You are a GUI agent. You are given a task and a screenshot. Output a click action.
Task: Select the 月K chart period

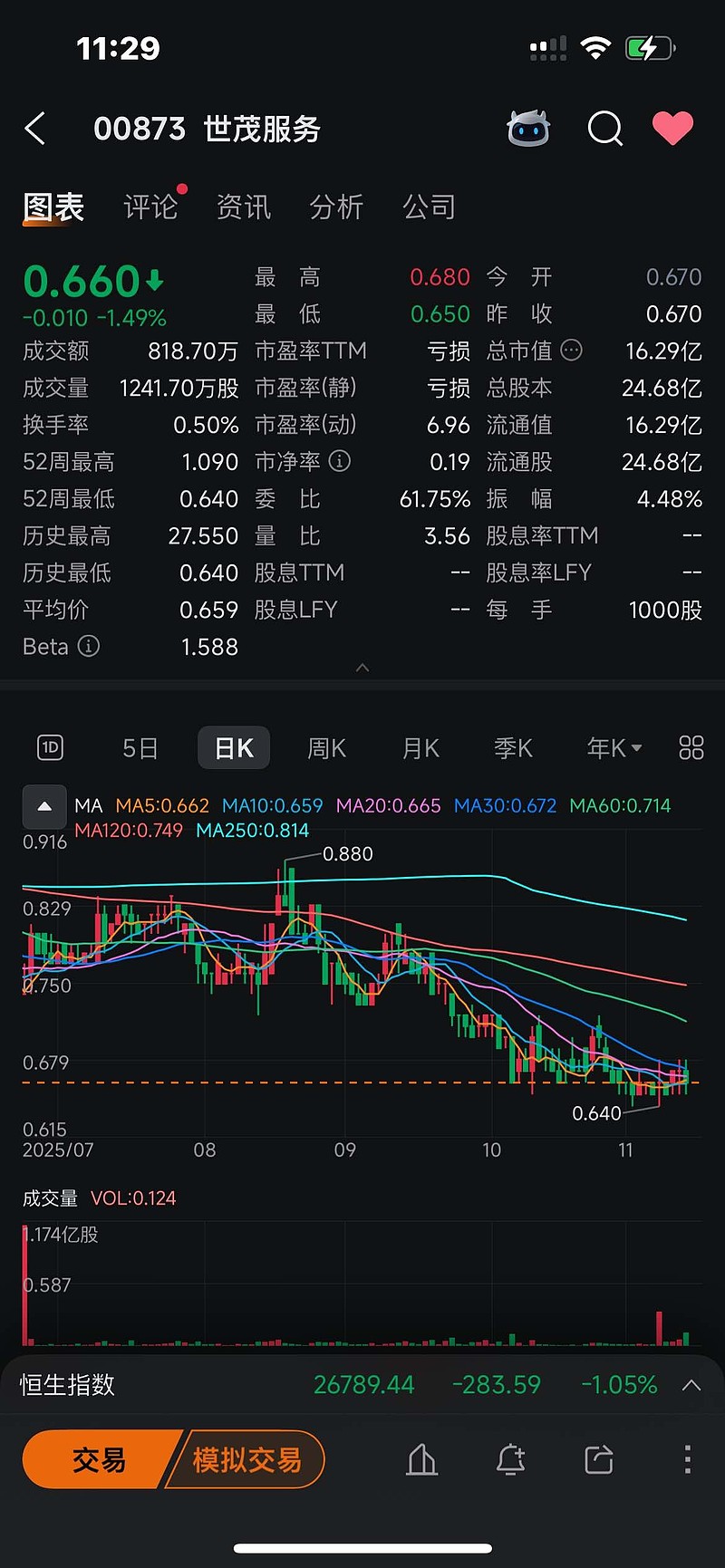(x=420, y=748)
